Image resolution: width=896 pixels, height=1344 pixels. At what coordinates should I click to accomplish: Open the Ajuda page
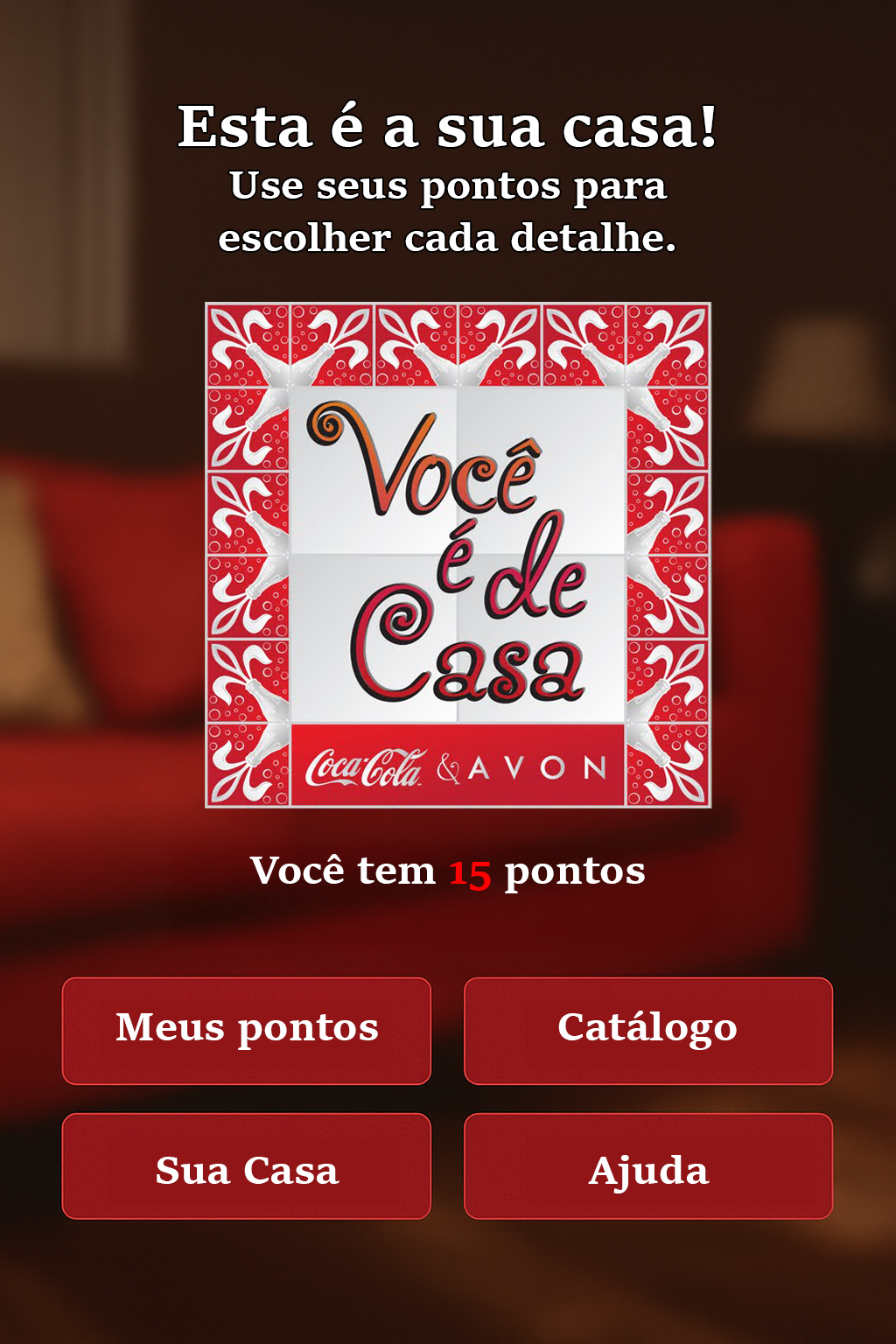click(x=647, y=1165)
